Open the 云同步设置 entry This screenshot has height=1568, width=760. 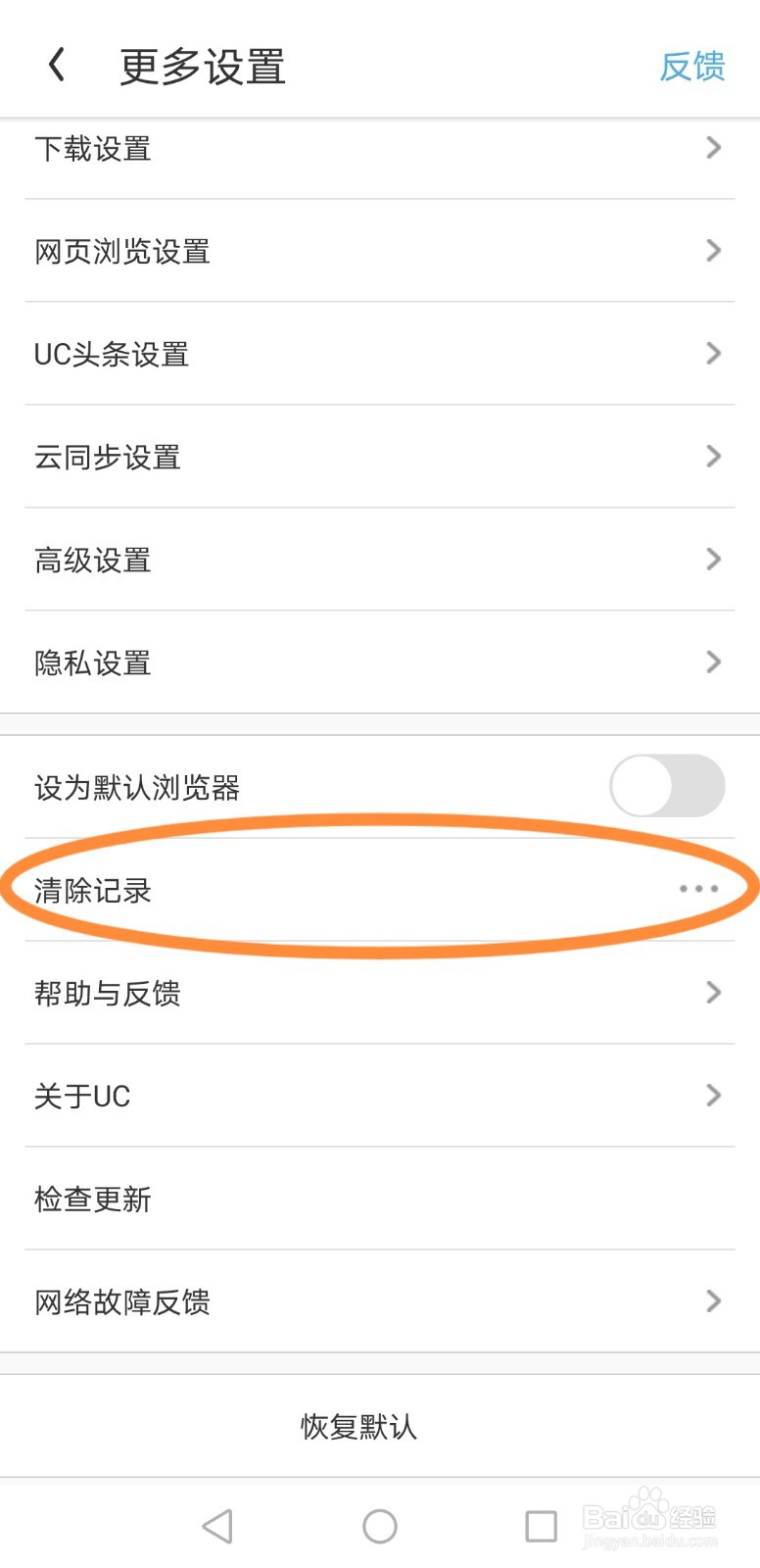pos(380,456)
